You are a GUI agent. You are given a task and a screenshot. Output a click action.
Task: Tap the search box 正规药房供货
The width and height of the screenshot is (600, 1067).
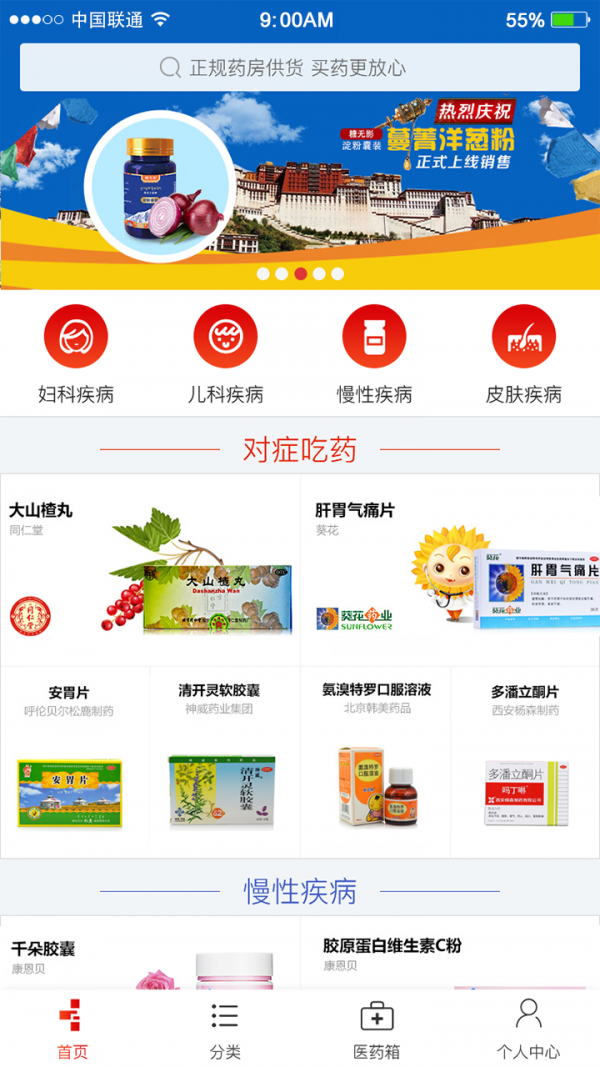(x=299, y=68)
